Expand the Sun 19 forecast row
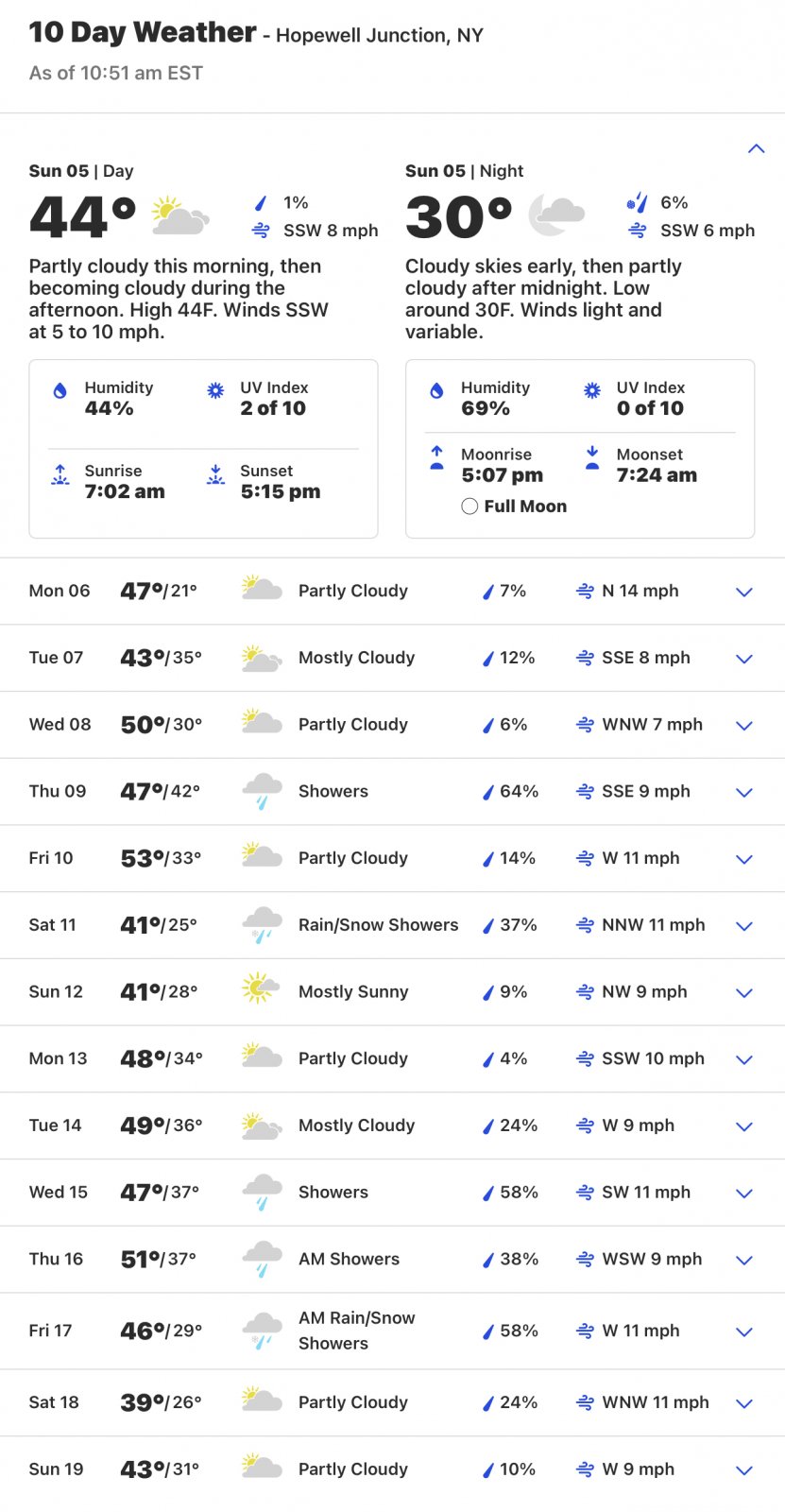 [744, 1469]
